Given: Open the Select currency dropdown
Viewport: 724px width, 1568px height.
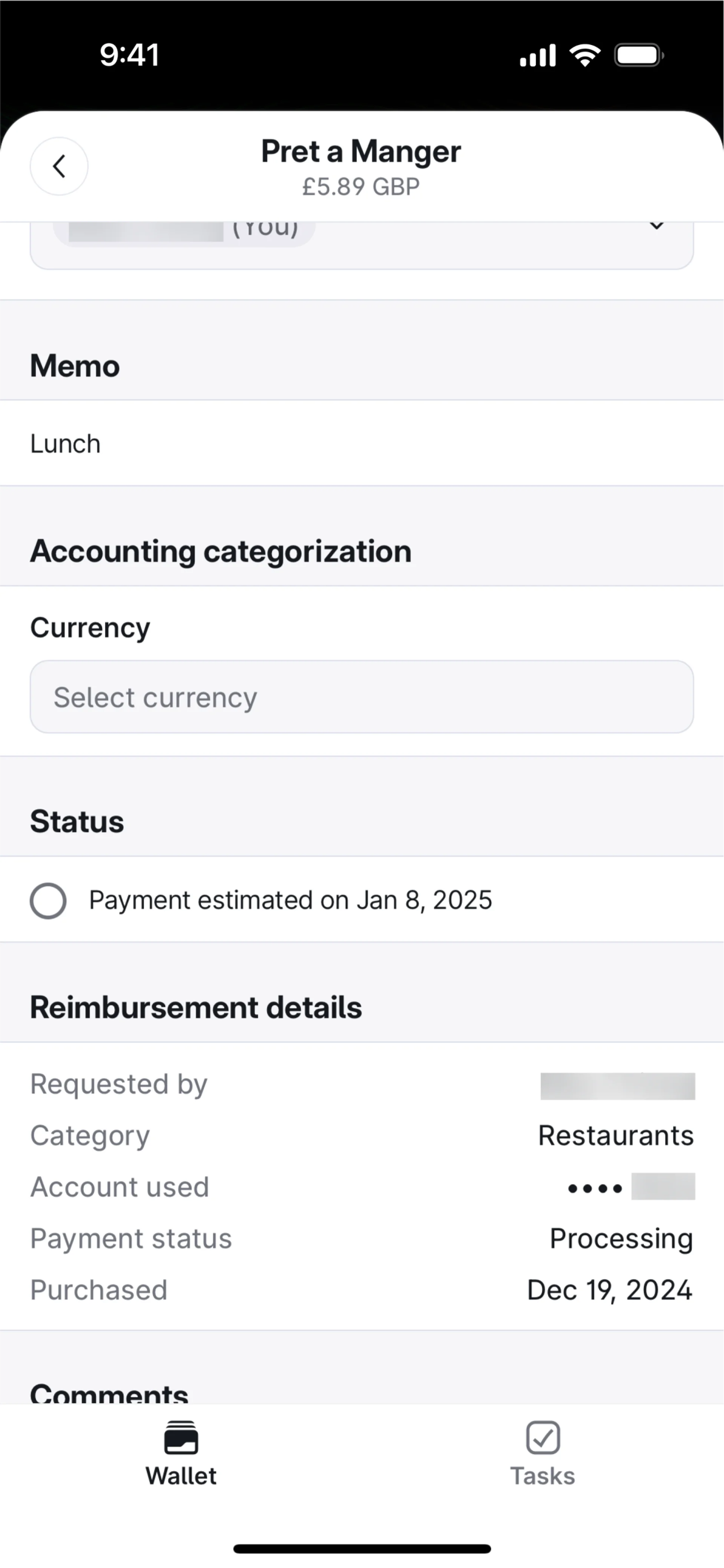Looking at the screenshot, I should pyautogui.click(x=362, y=697).
